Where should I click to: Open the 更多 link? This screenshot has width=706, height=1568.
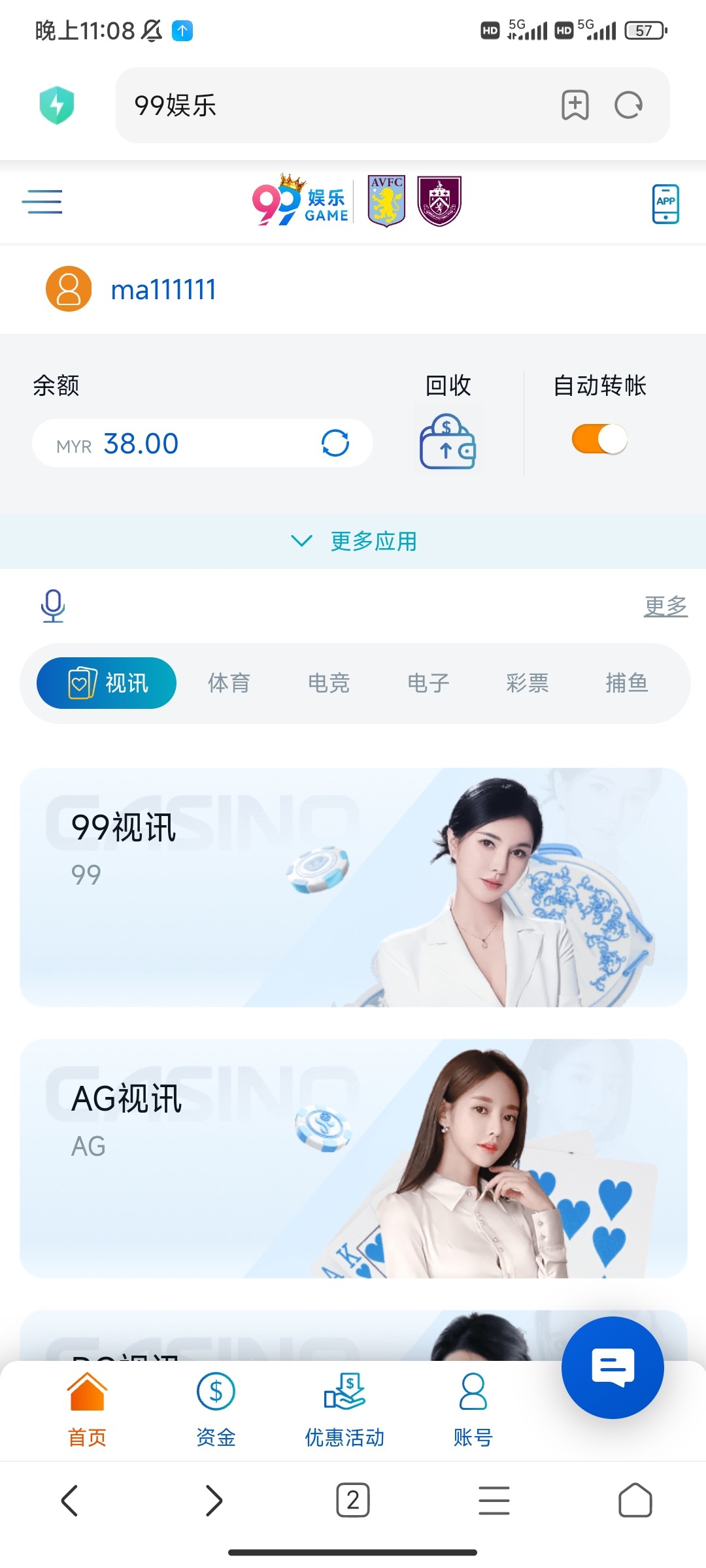tap(665, 606)
